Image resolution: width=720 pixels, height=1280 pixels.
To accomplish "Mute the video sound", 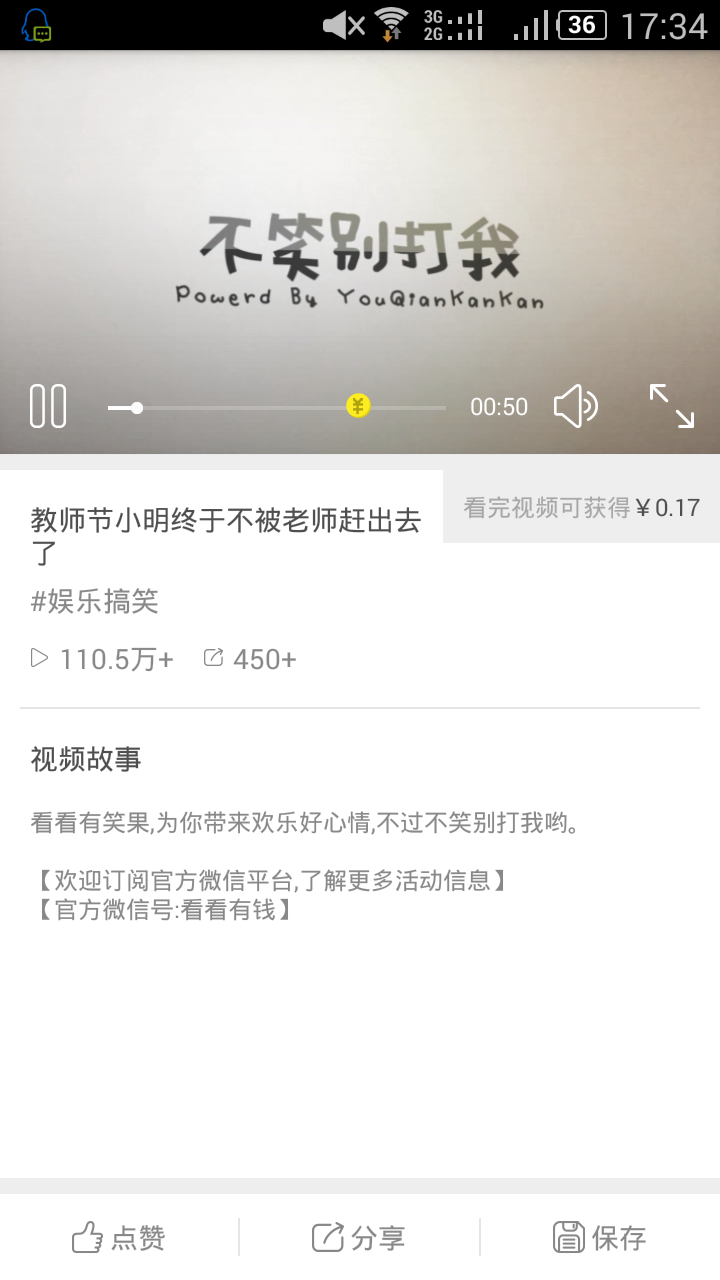I will [x=575, y=406].
